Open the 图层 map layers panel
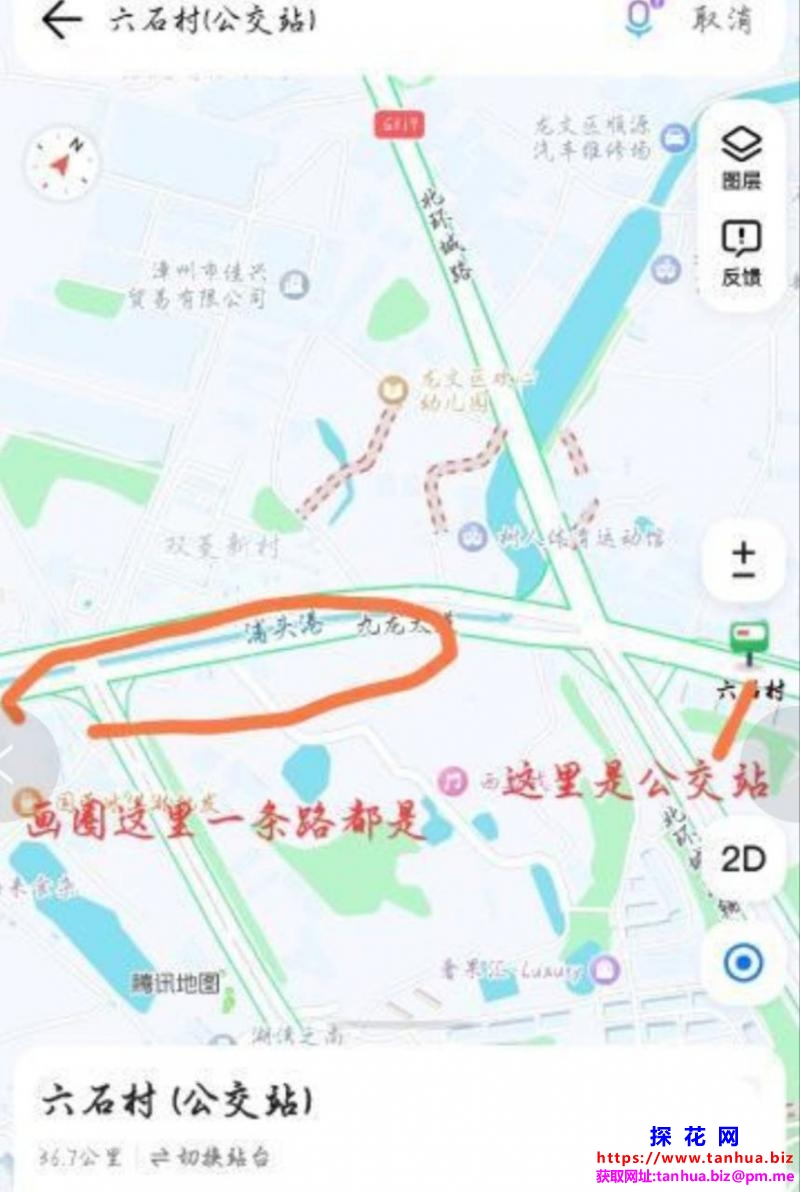The image size is (800, 1192). pos(742,157)
